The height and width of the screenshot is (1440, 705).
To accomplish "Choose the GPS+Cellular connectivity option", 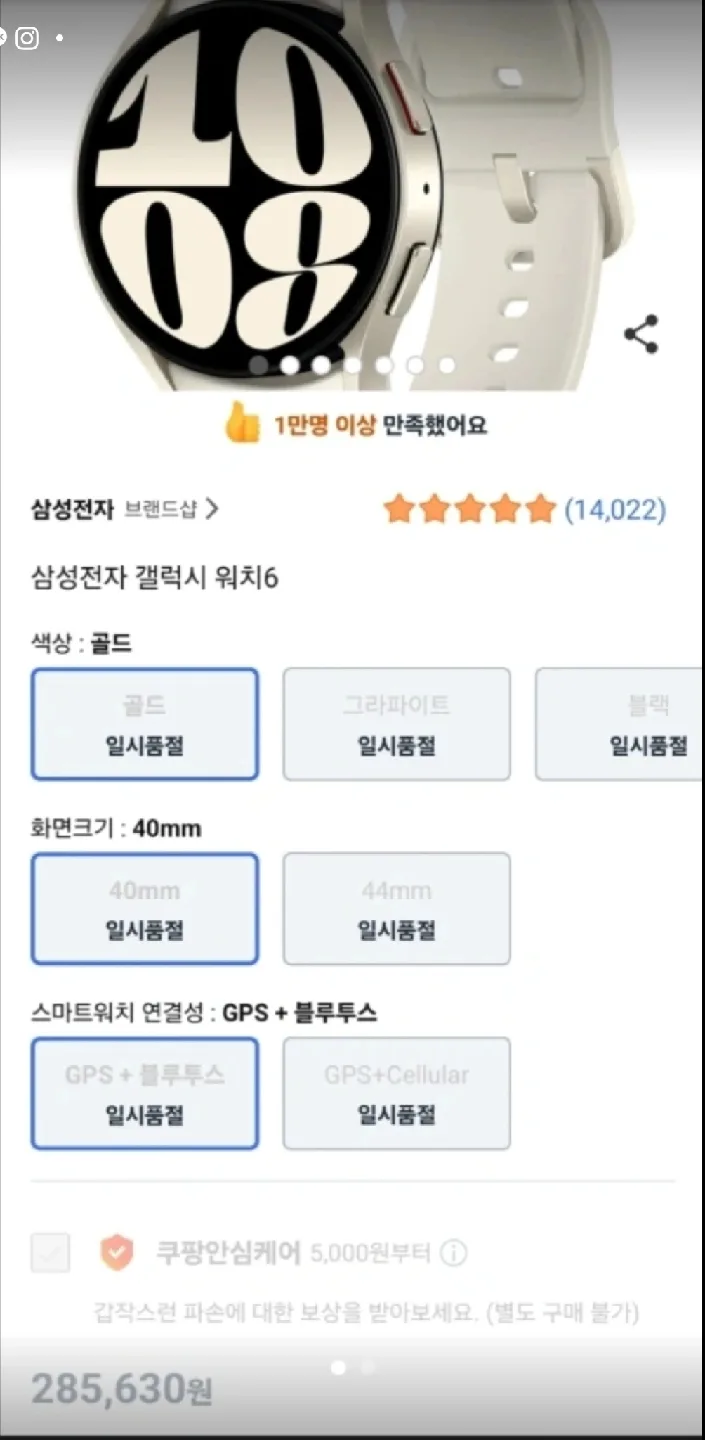I will 397,1093.
